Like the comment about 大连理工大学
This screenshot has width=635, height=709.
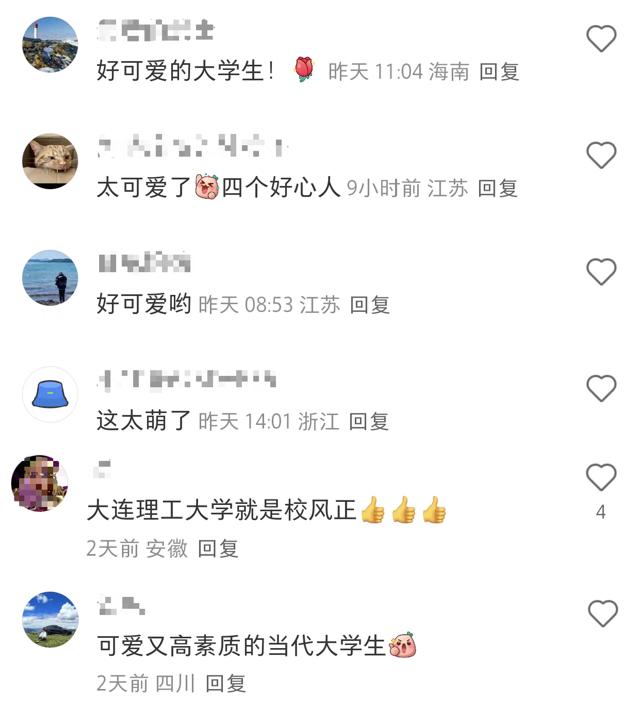(x=600, y=478)
